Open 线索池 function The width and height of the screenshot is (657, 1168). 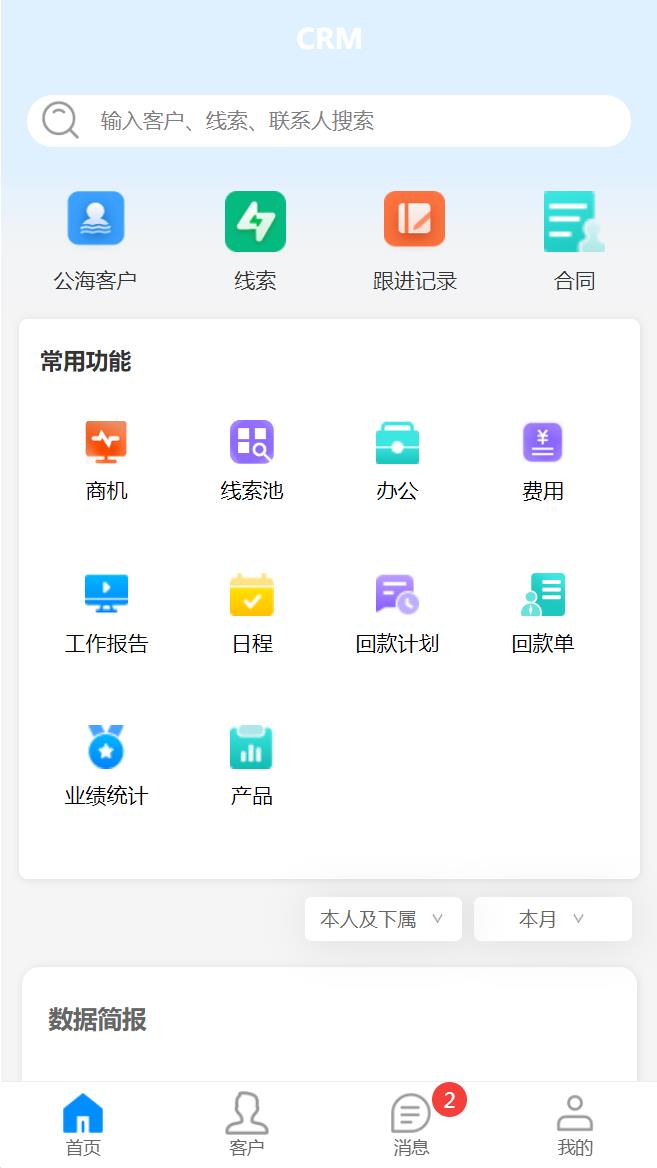click(252, 461)
